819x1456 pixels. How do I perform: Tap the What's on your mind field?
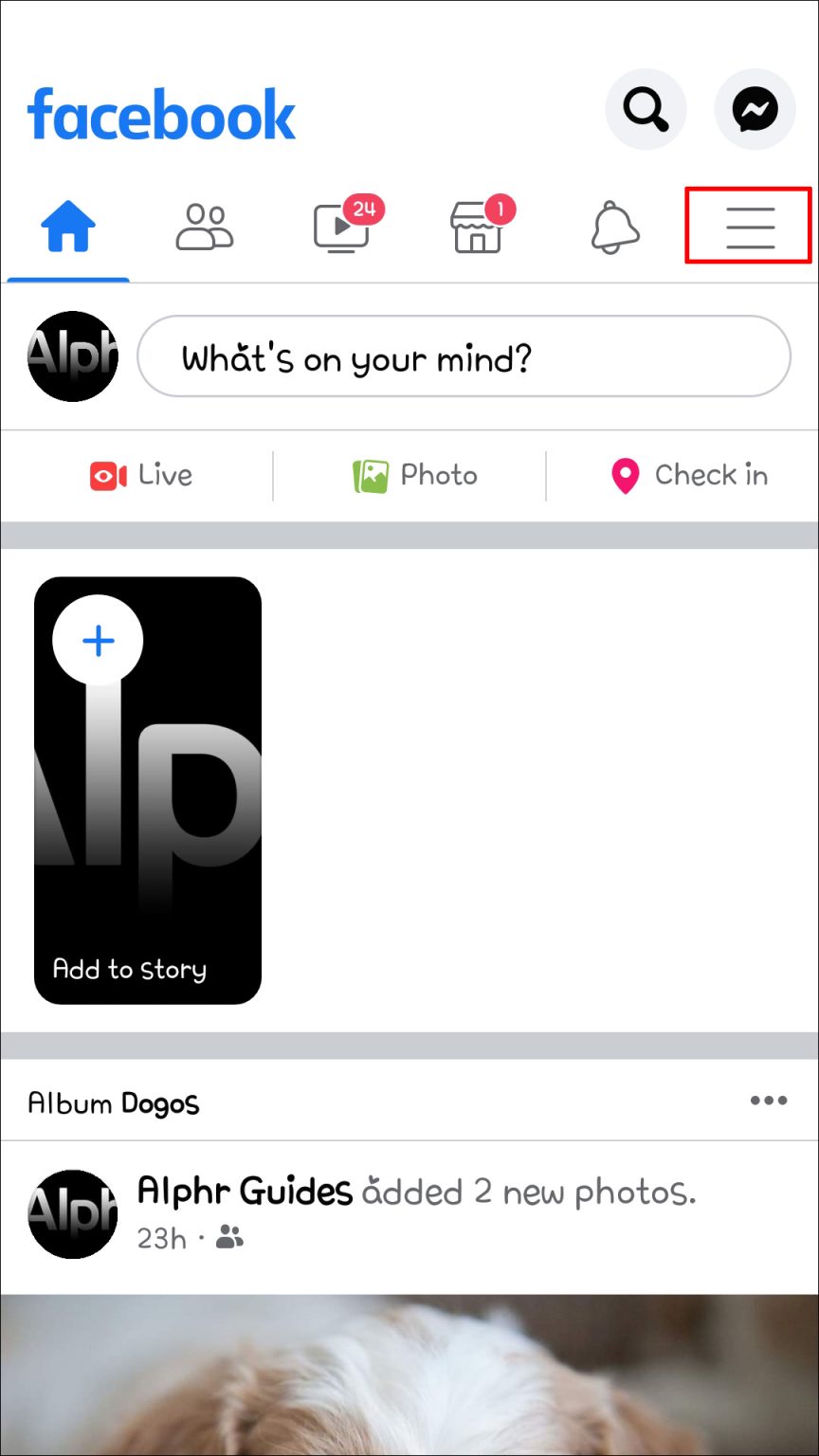click(463, 356)
